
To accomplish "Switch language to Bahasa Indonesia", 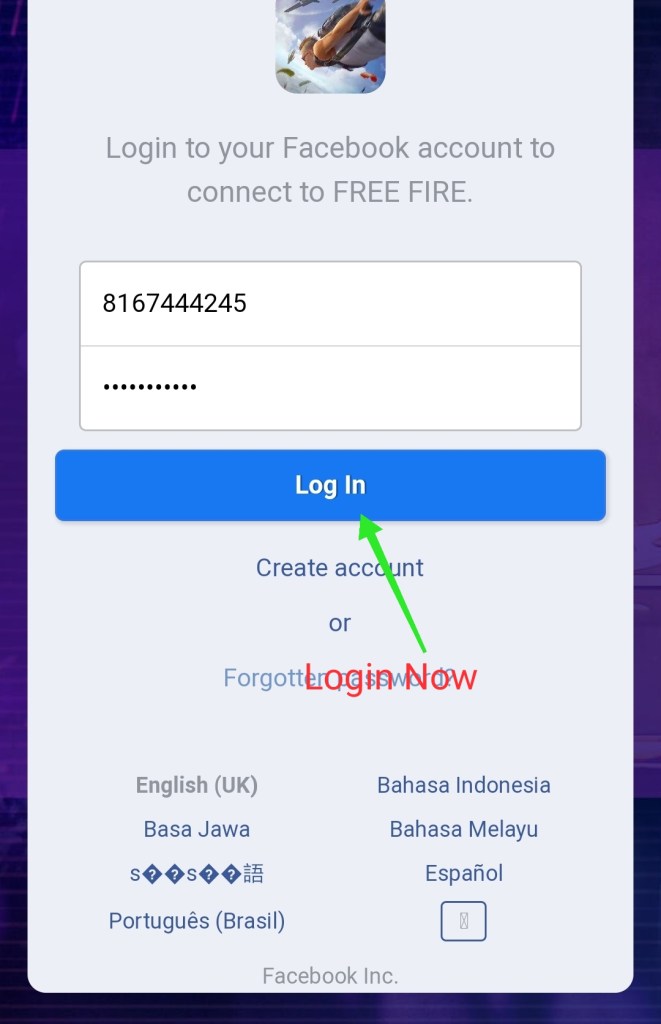I will pyautogui.click(x=463, y=785).
